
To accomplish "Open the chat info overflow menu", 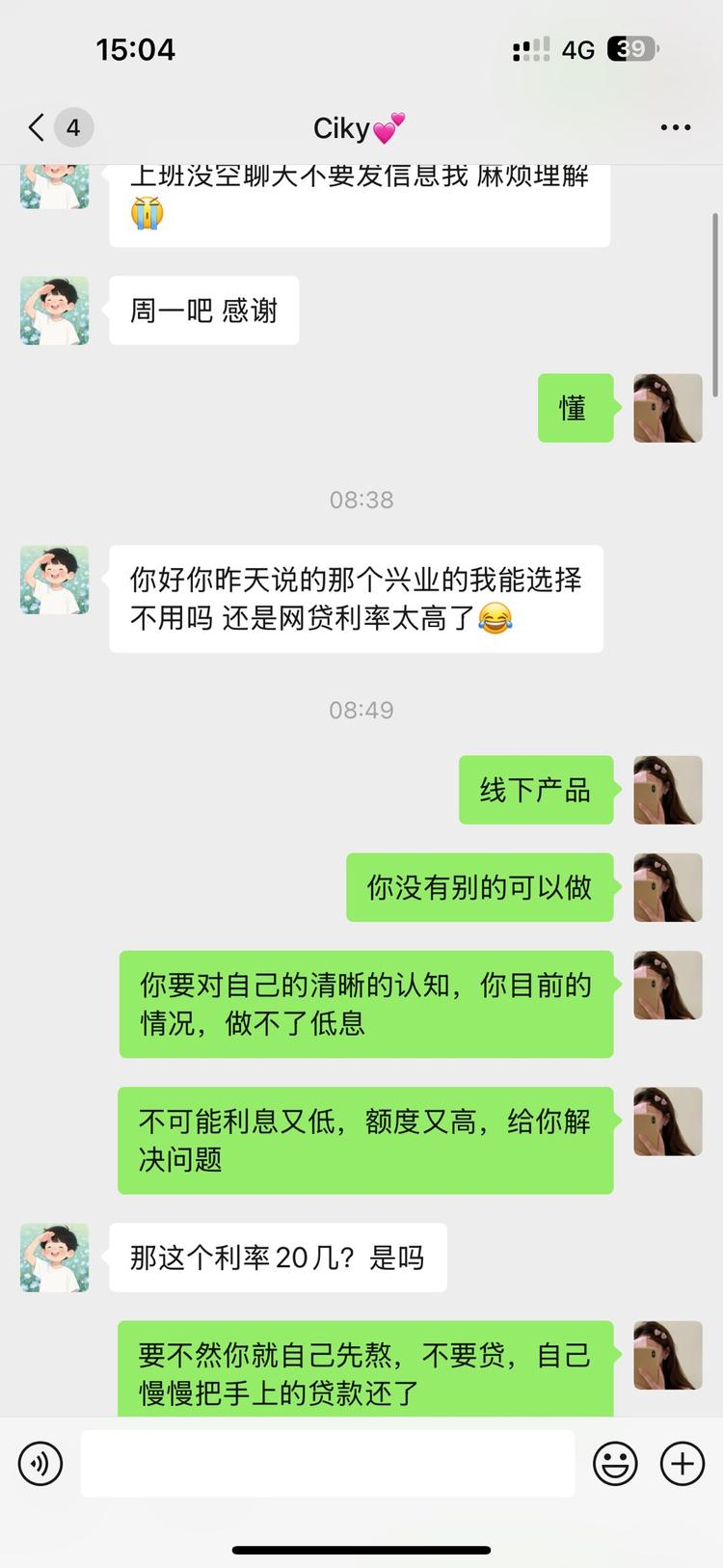I will coord(675,127).
